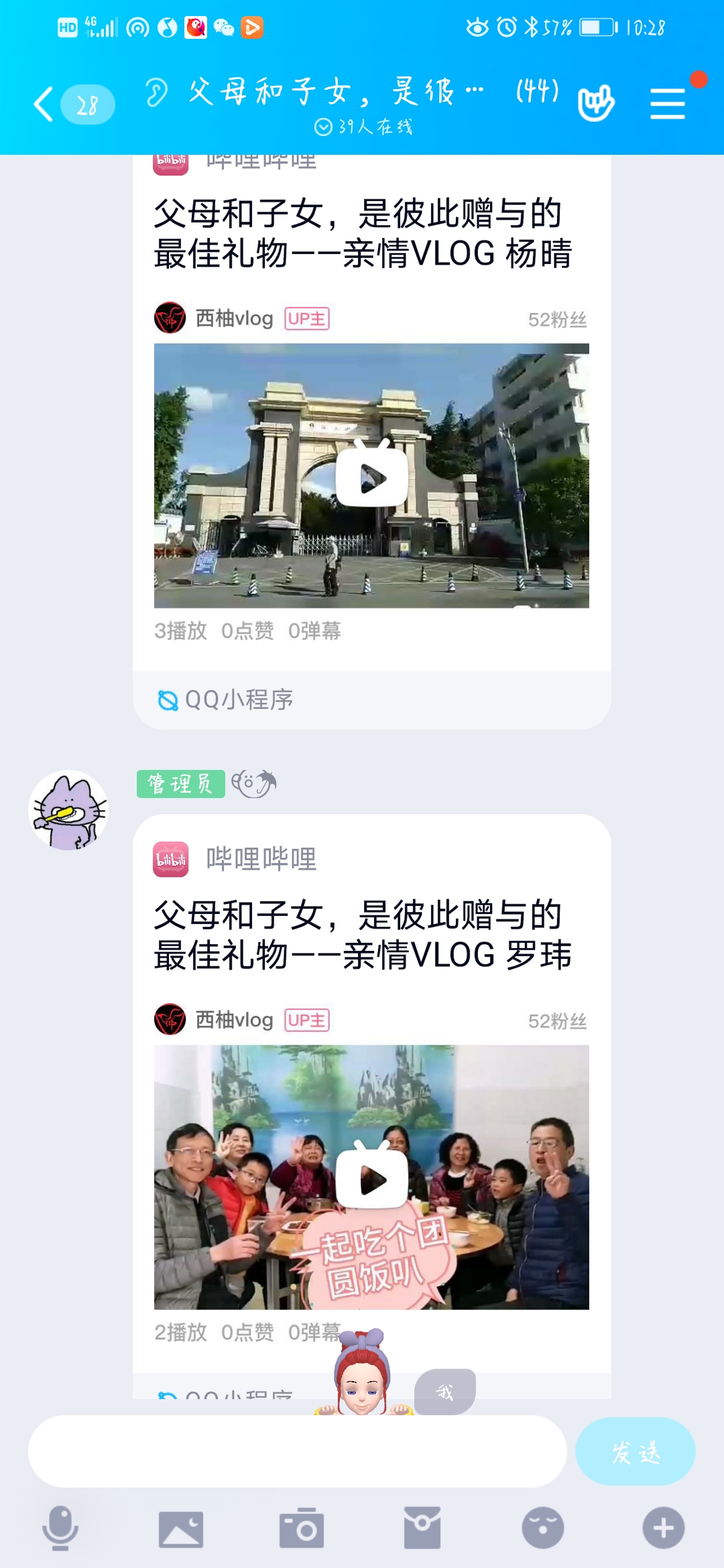Play the 杨晴 VLOG video
Screen dimensions: 724x1568
click(371, 476)
